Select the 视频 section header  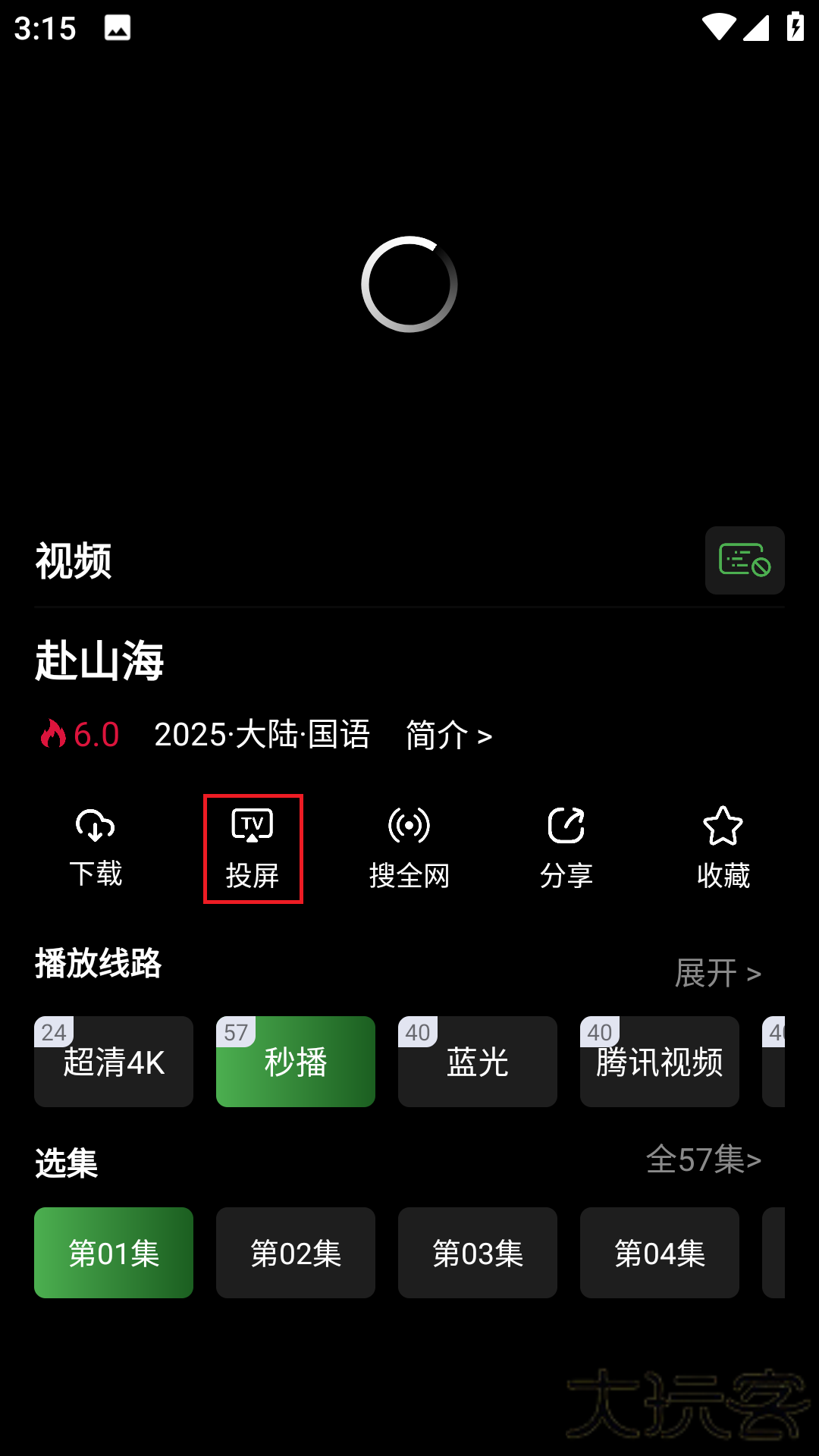click(x=72, y=561)
